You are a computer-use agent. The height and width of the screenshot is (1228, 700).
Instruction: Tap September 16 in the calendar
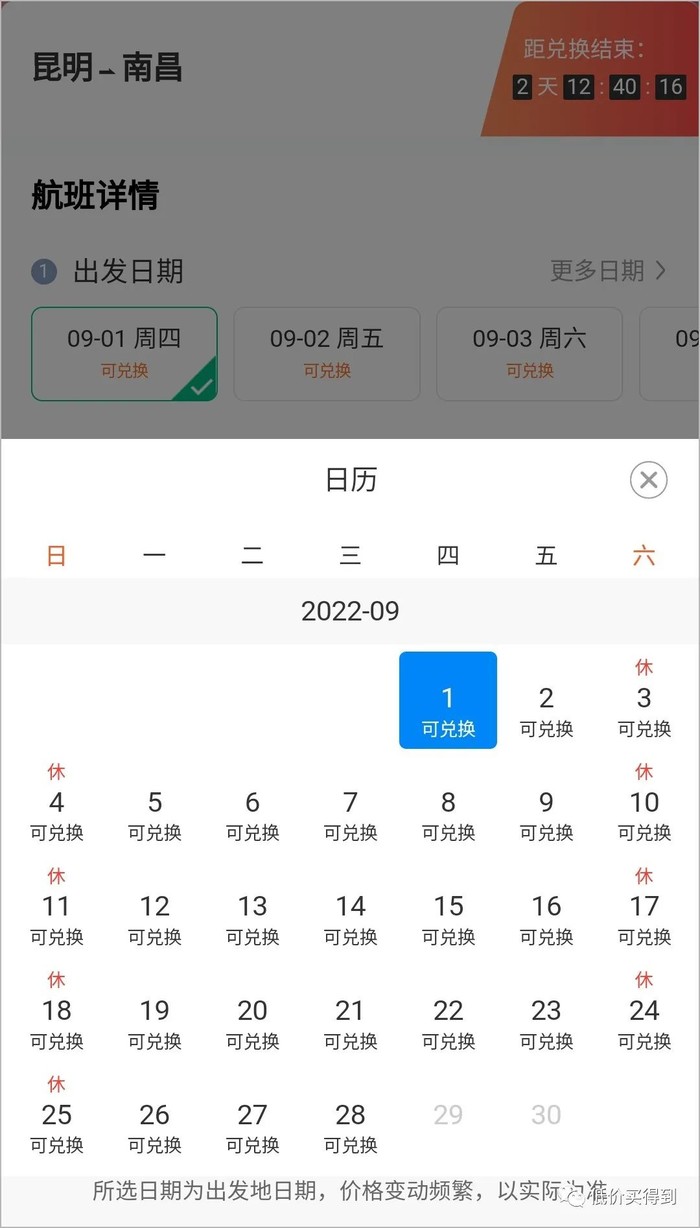(546, 918)
